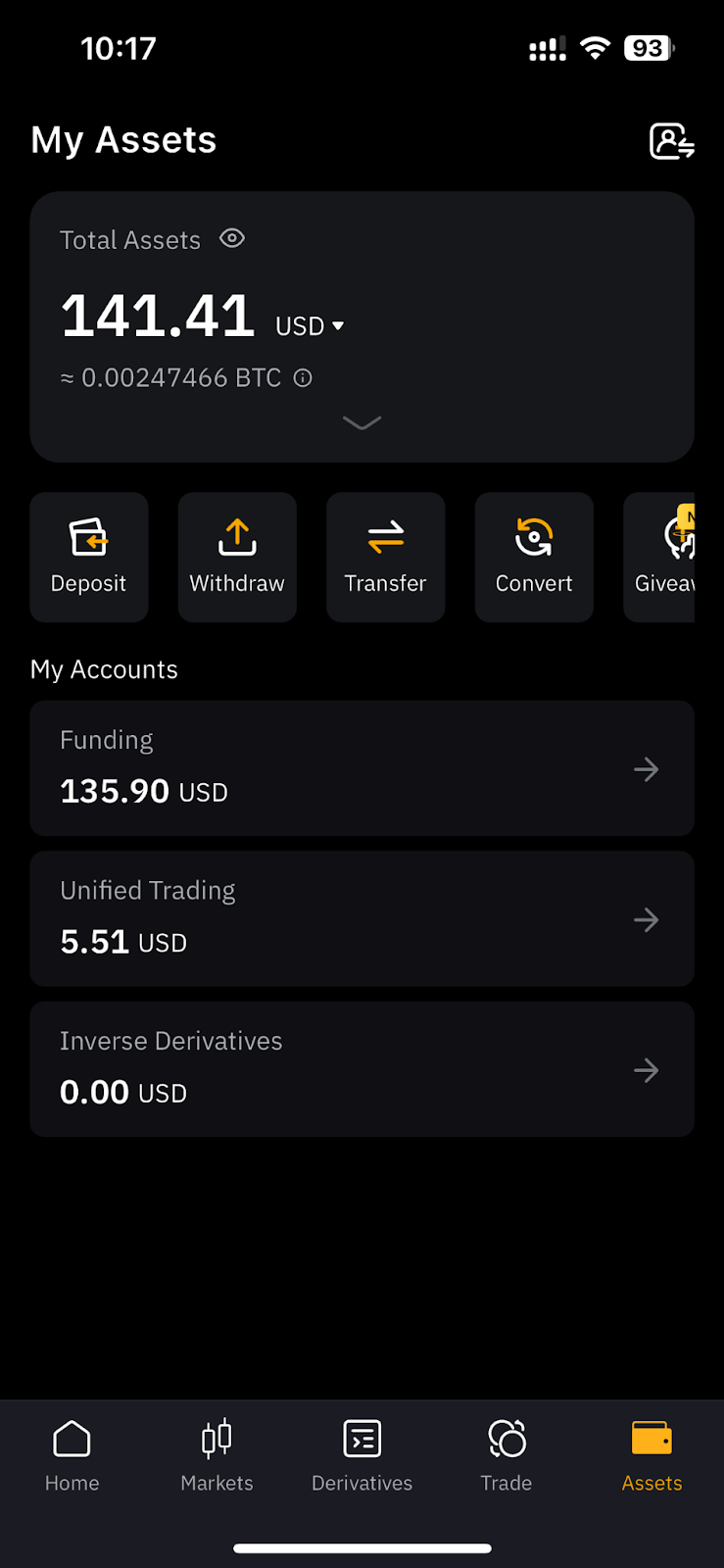Viewport: 724px width, 1568px height.
Task: Select the Assets tab
Action: pyautogui.click(x=652, y=1456)
